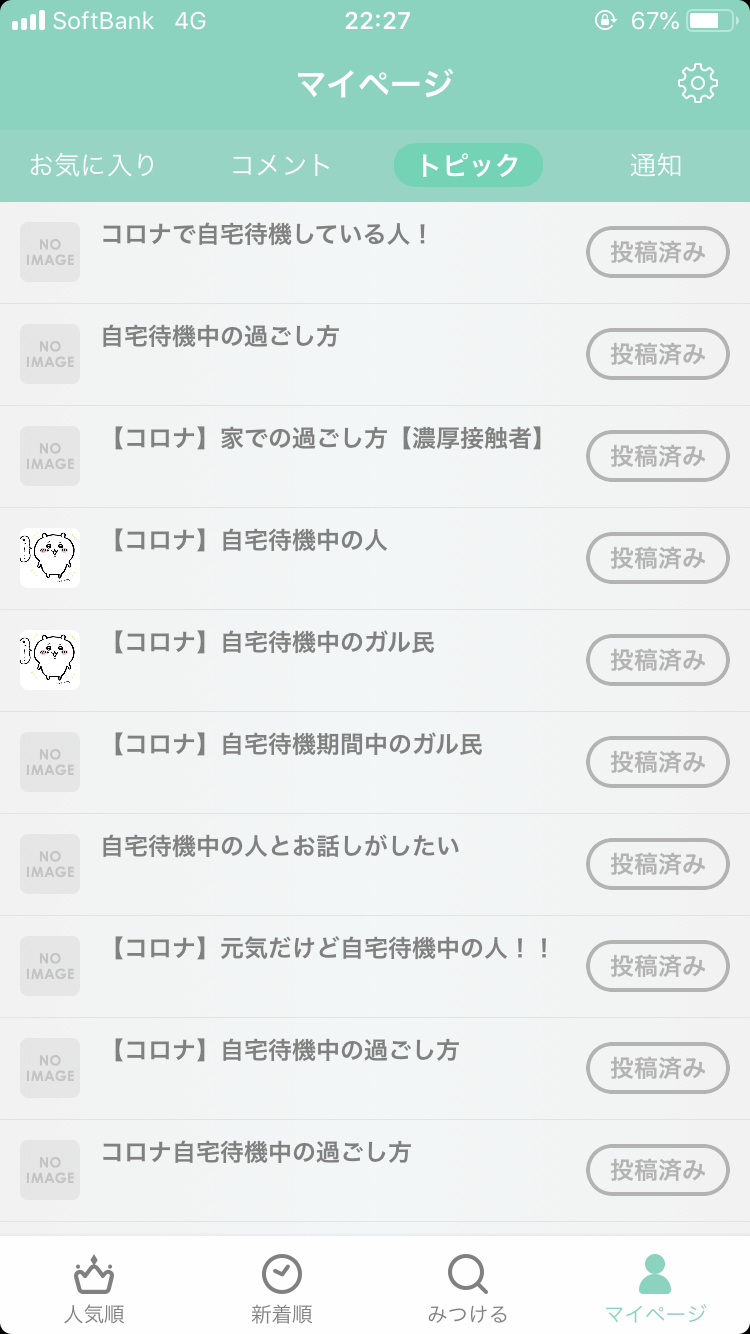Select the トピック tab

tap(468, 165)
